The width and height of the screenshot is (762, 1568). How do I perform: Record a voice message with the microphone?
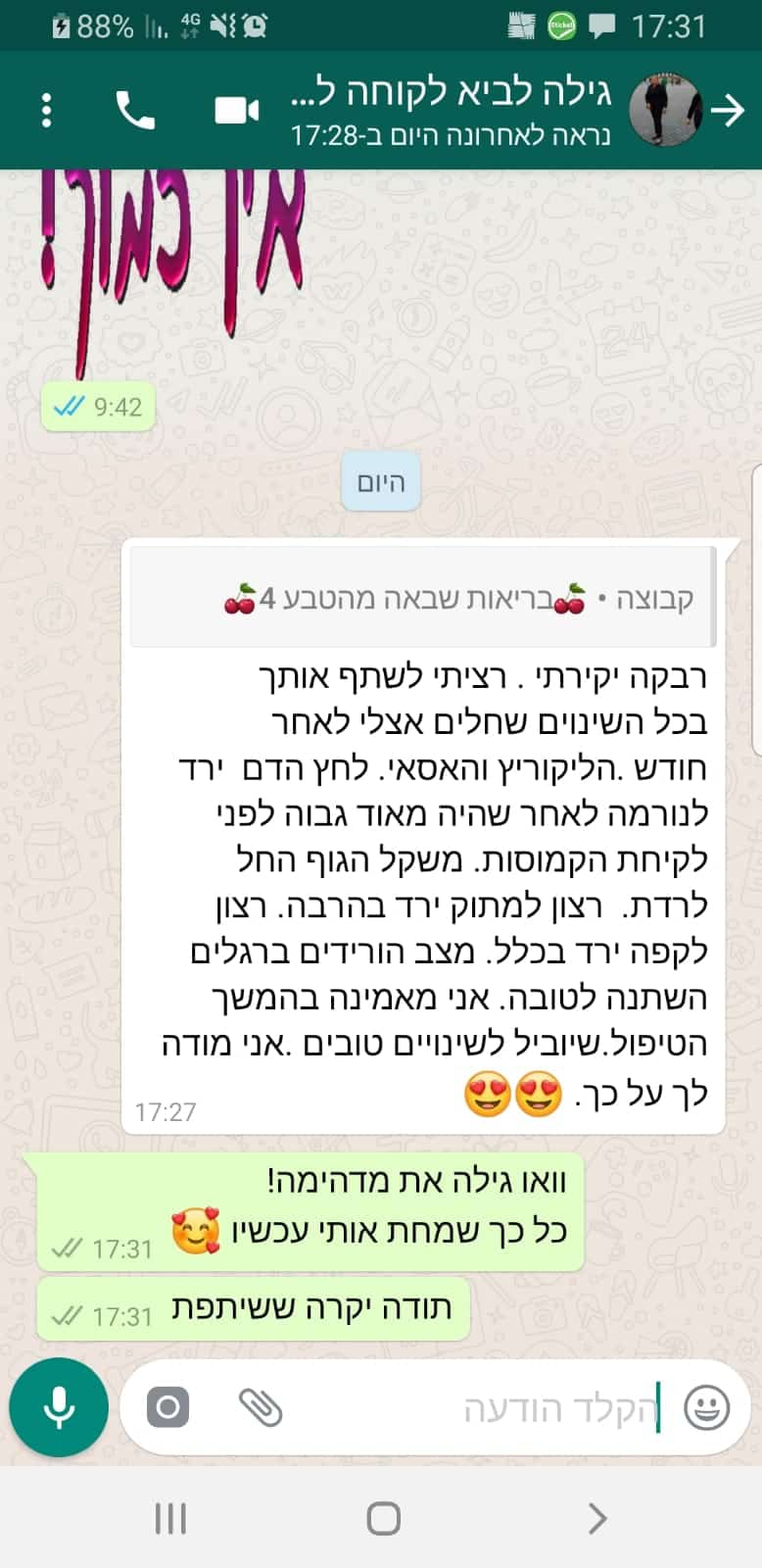(x=59, y=1407)
